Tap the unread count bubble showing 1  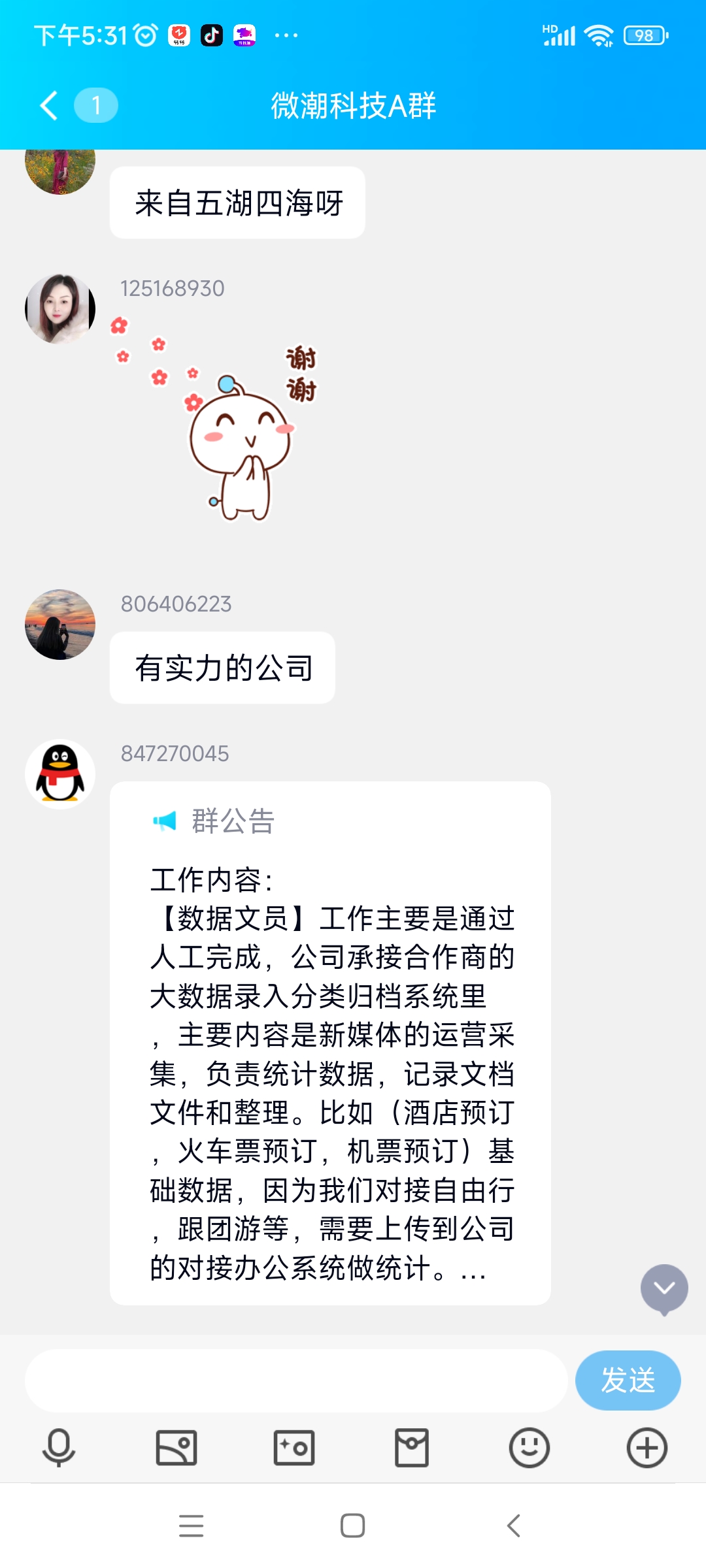pyautogui.click(x=95, y=106)
